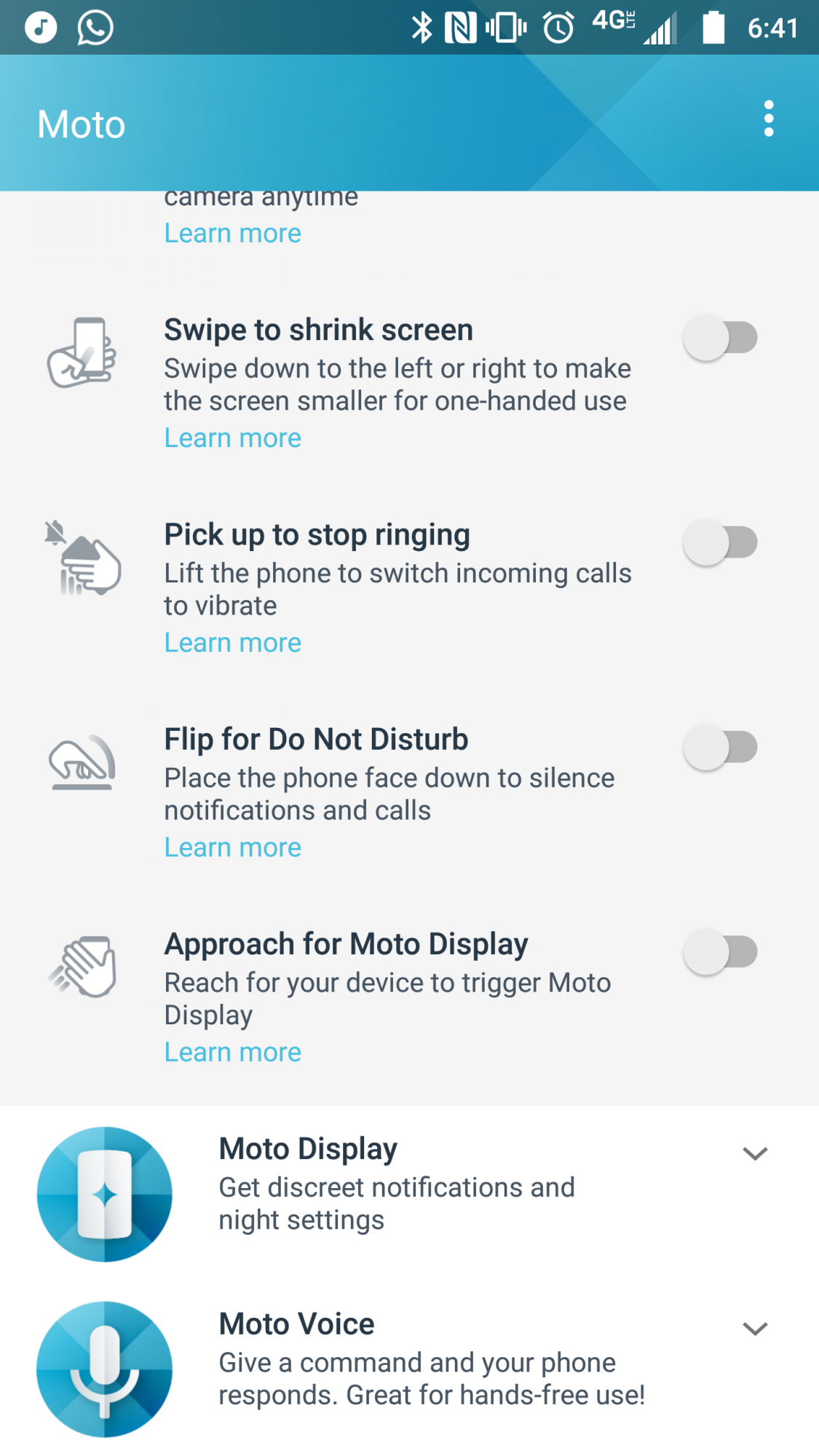This screenshot has width=819, height=1456.
Task: Enable Swipe to shrink screen
Action: (x=721, y=338)
